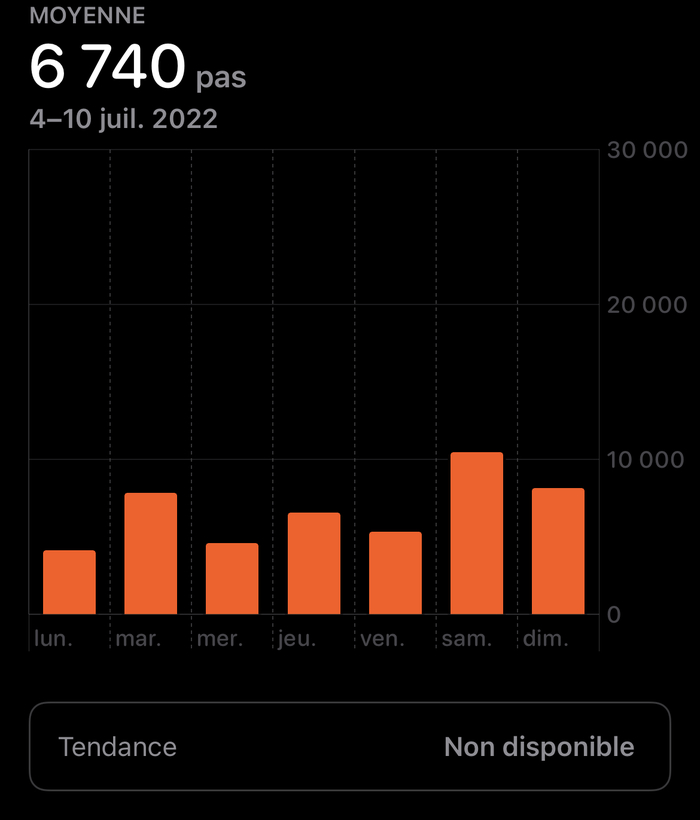
Task: Tap the Sunday (dim.) steps bar
Action: pos(558,551)
